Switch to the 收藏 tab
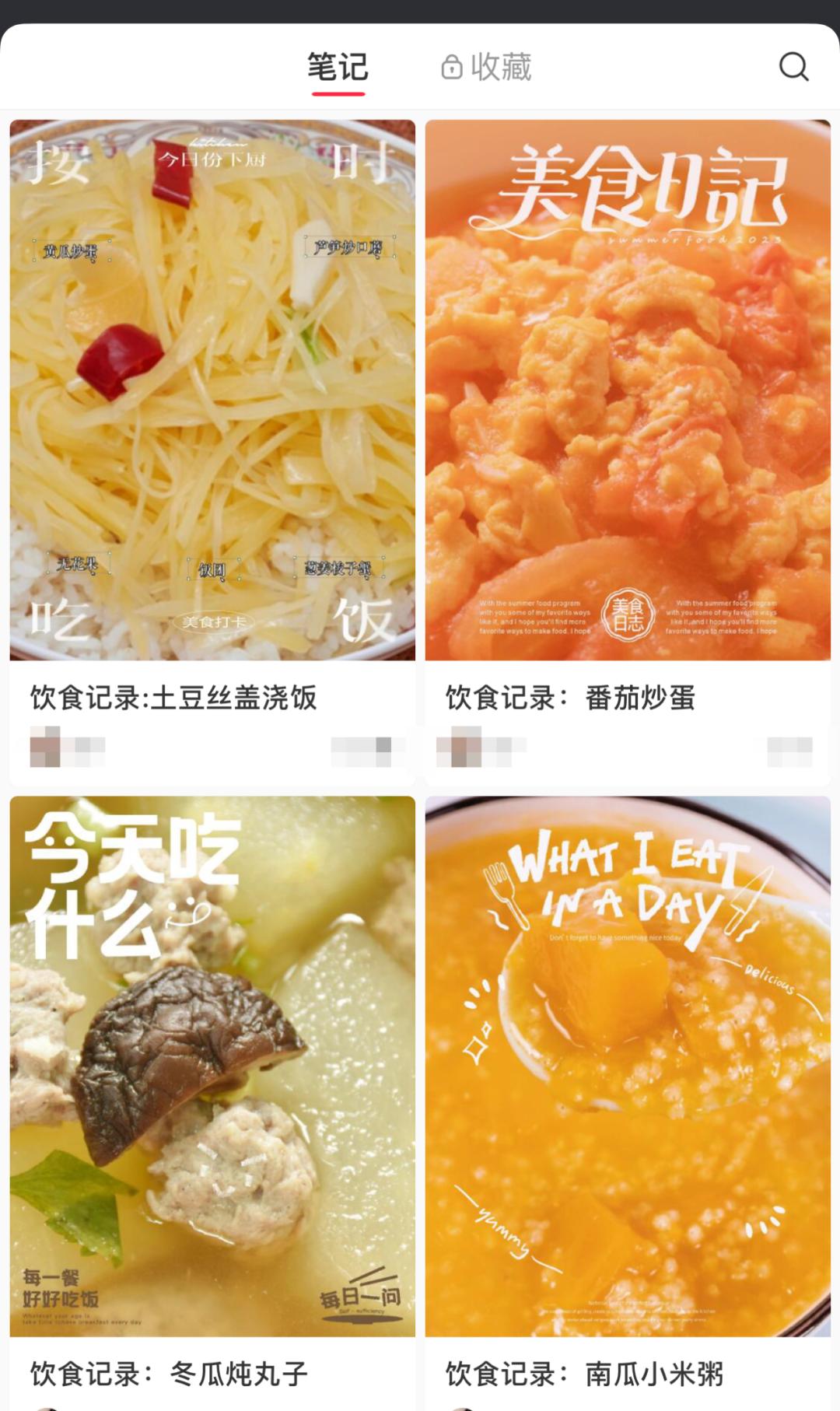The width and height of the screenshot is (840, 1411). (x=487, y=67)
